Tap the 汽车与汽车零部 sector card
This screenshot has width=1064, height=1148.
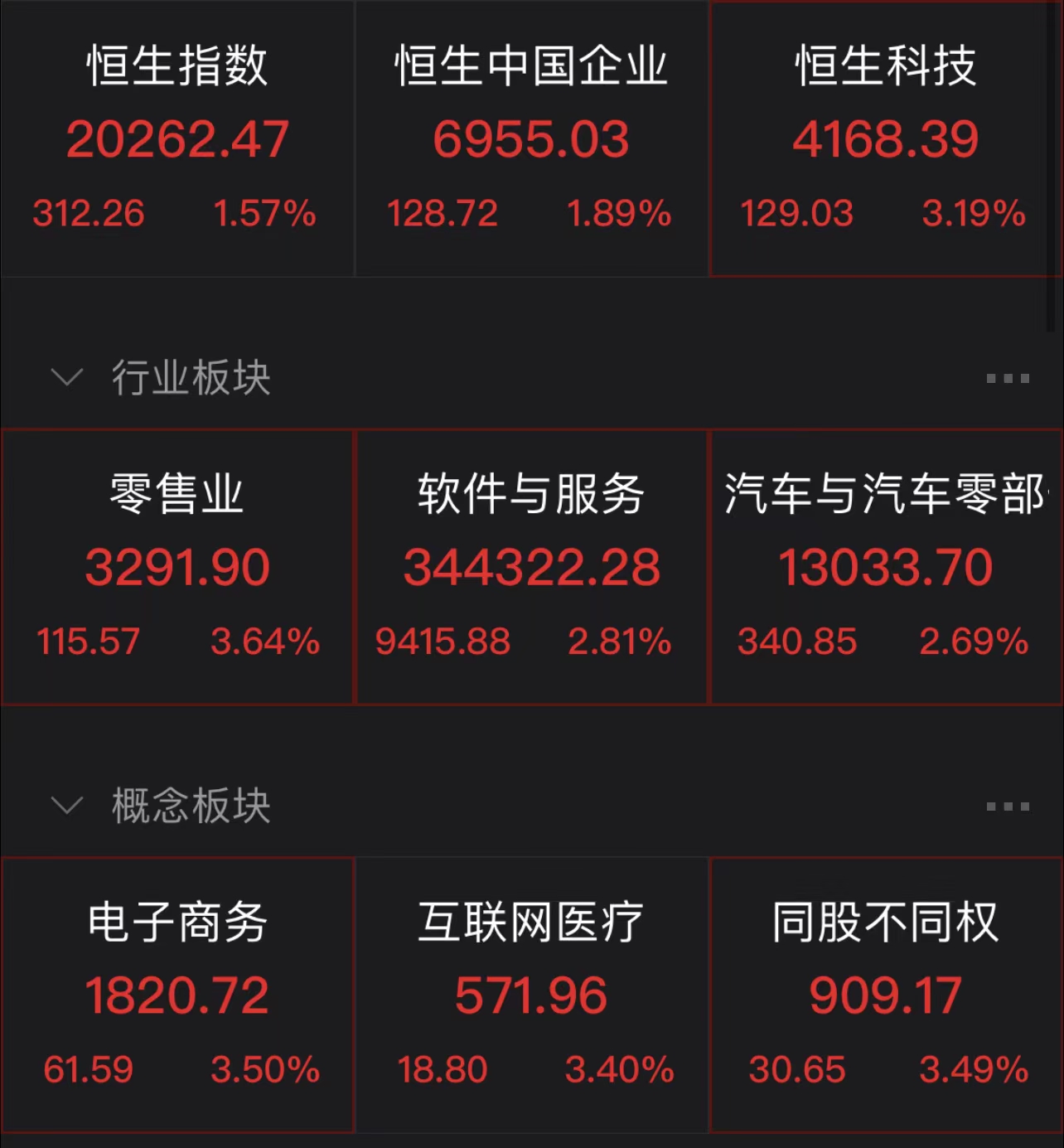click(886, 567)
